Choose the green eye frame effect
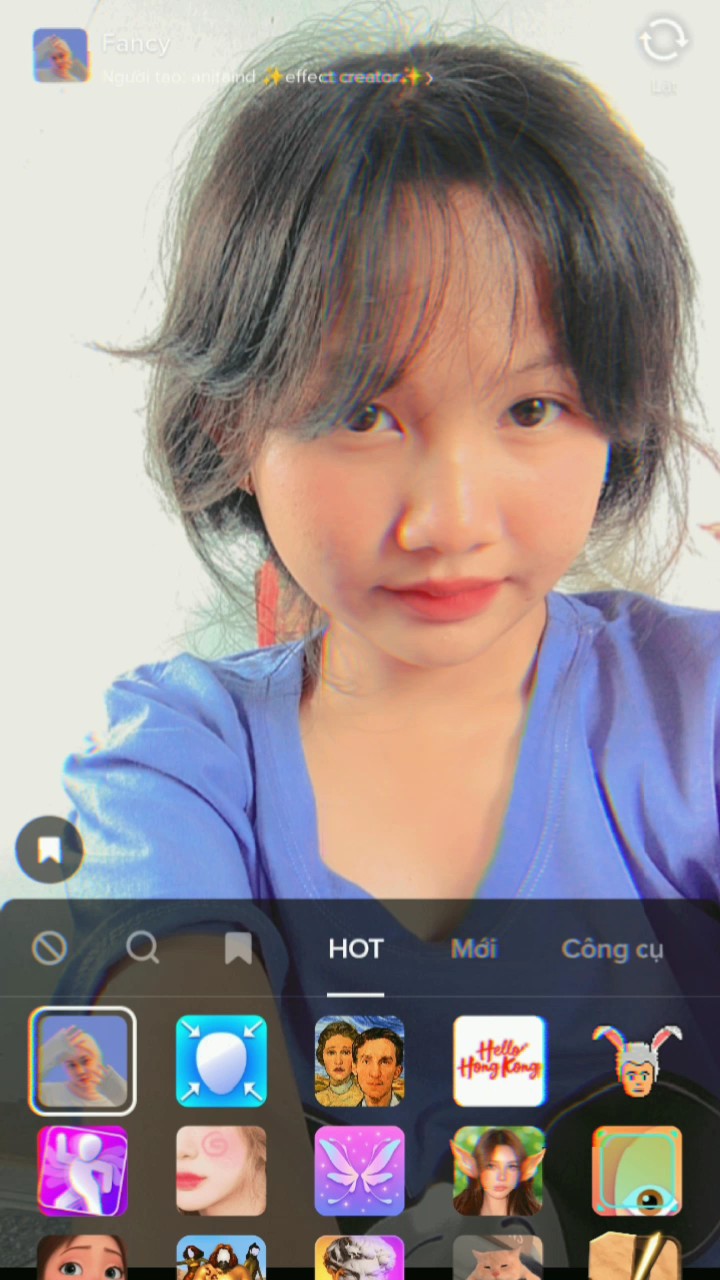 [x=637, y=1171]
